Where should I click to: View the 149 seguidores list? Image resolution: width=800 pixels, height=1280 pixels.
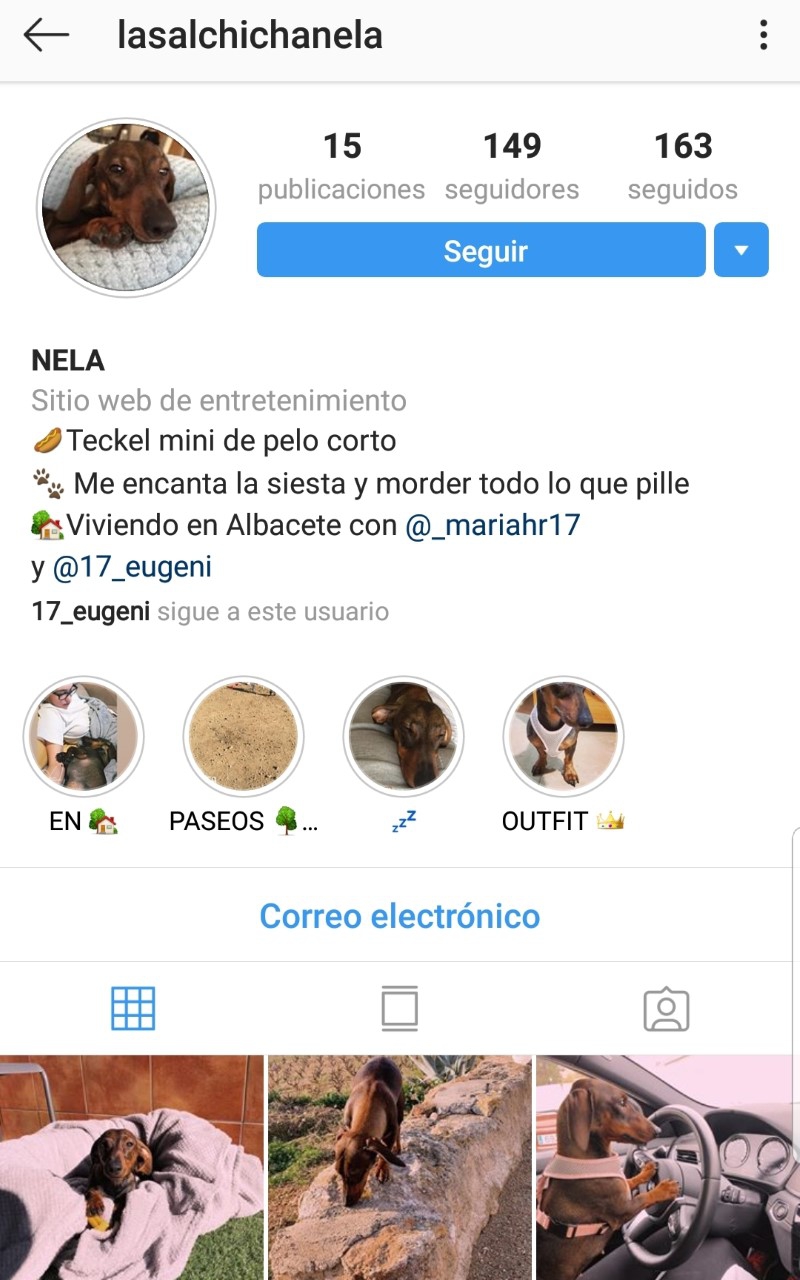tap(512, 166)
